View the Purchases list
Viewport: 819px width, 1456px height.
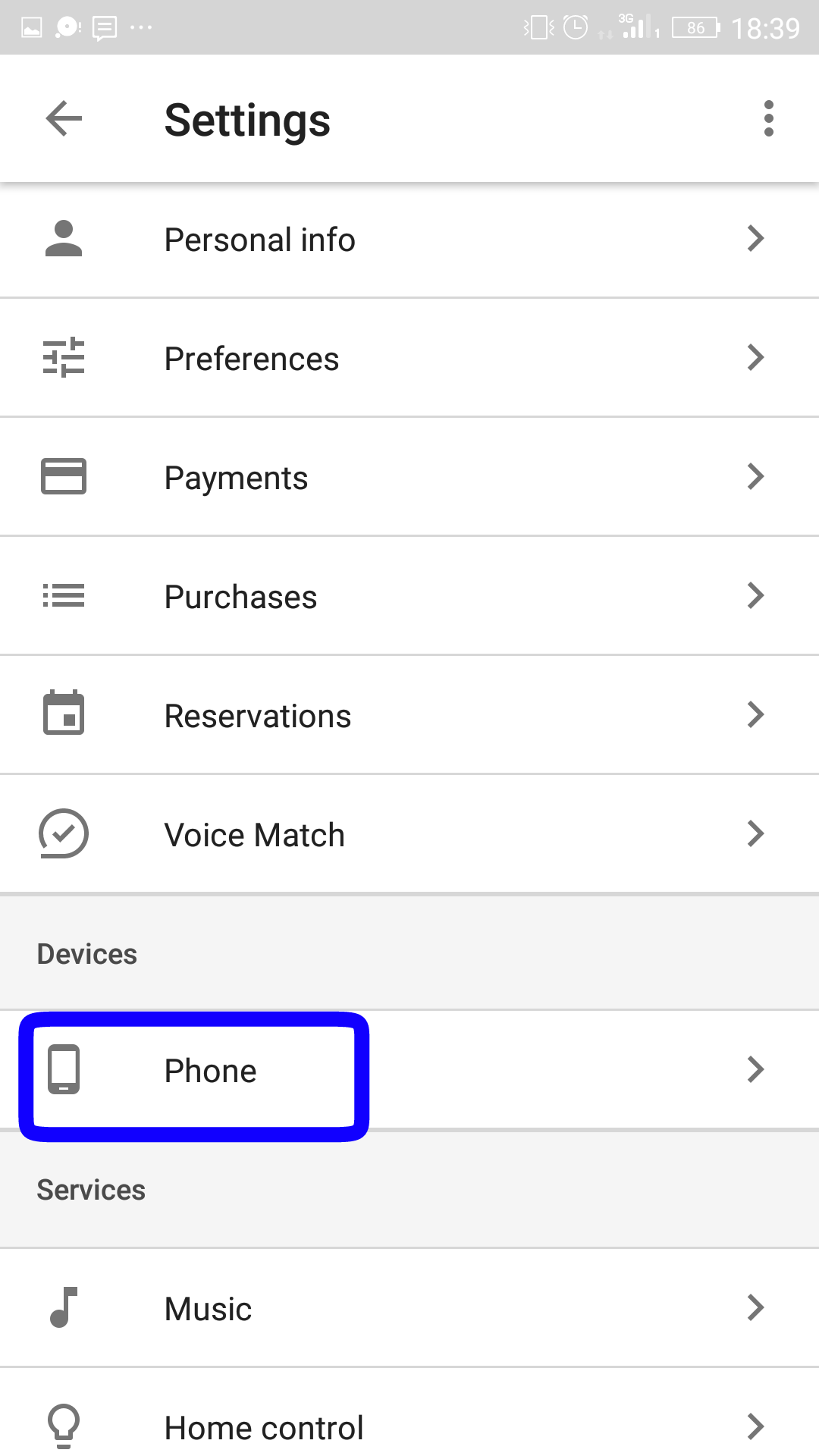[409, 596]
